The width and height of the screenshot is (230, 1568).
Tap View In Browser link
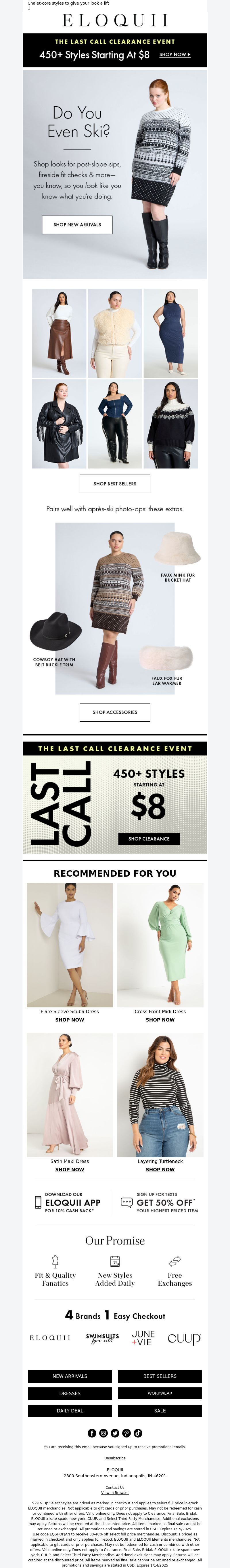(115, 1493)
